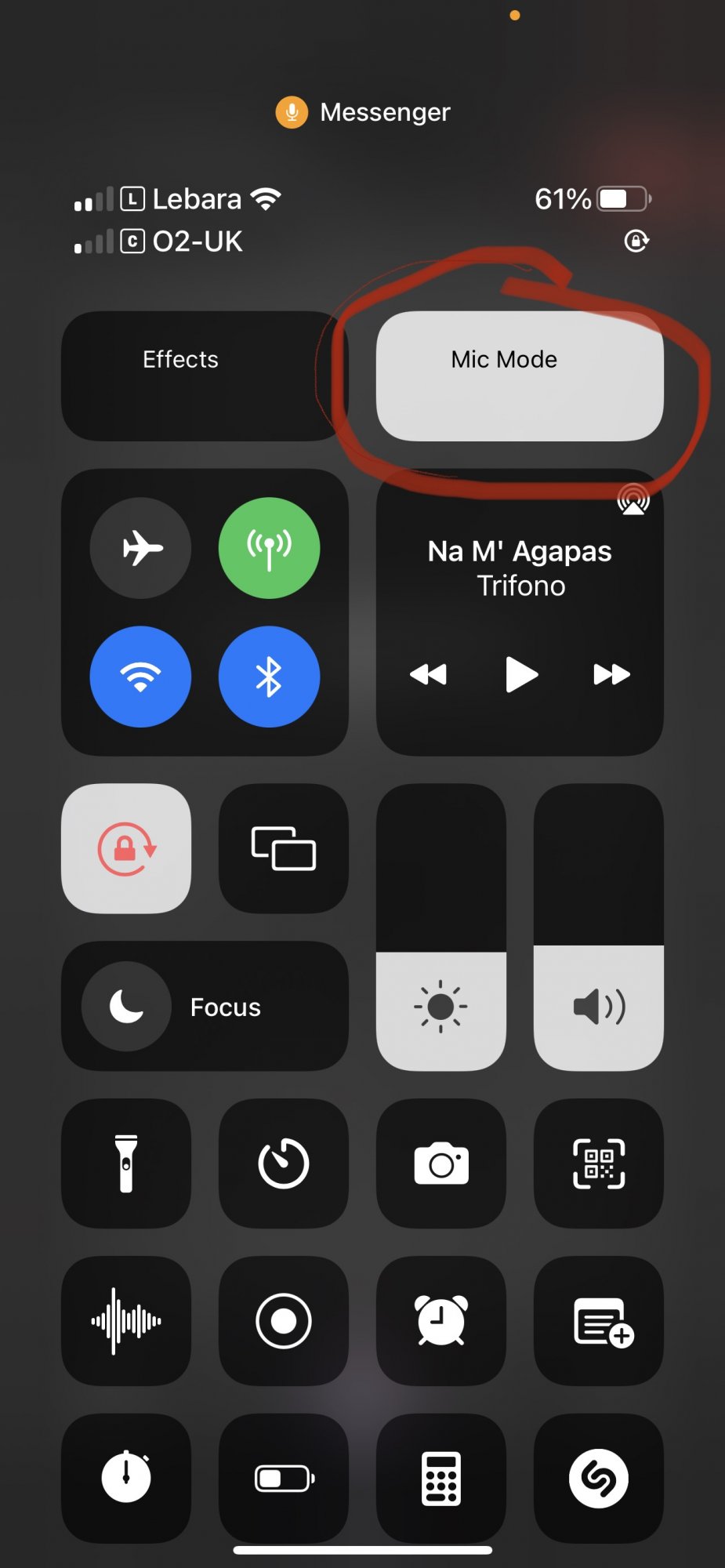
Task: Open AirPlay audio output options
Action: pos(633,500)
